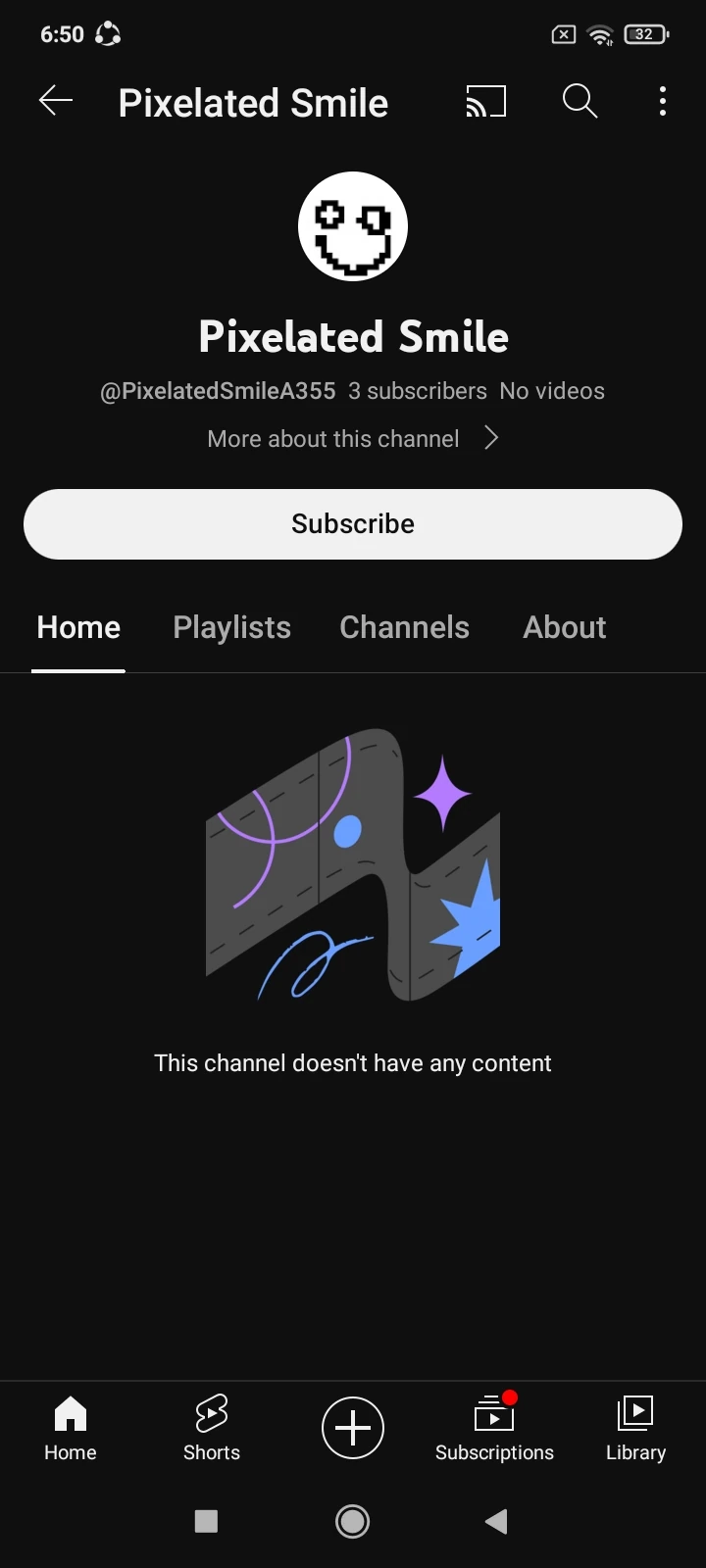Subscribe to Pixelated Smile
This screenshot has height=1568, width=706.
pos(353,524)
